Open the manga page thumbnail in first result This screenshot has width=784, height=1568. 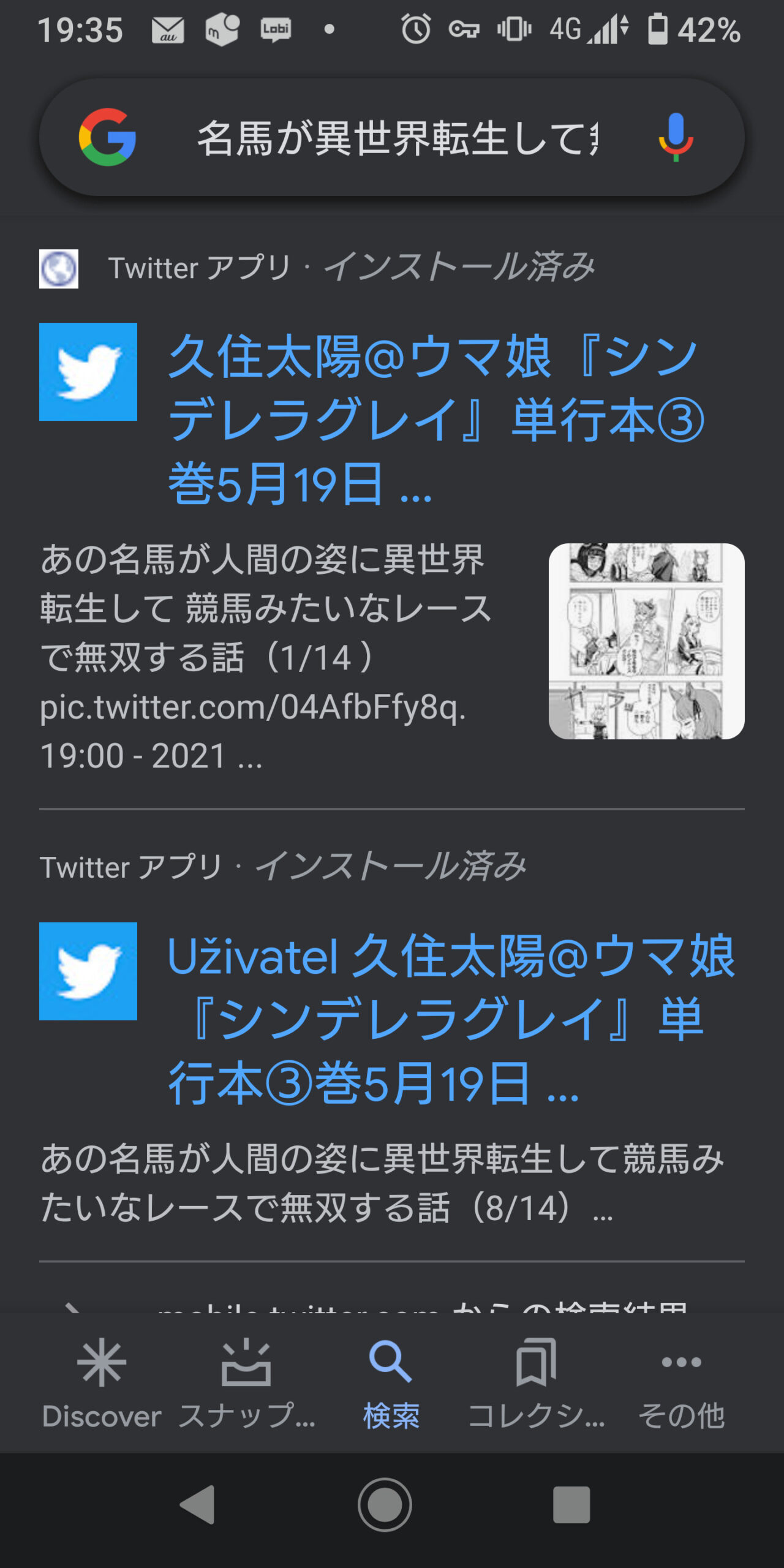click(x=646, y=641)
